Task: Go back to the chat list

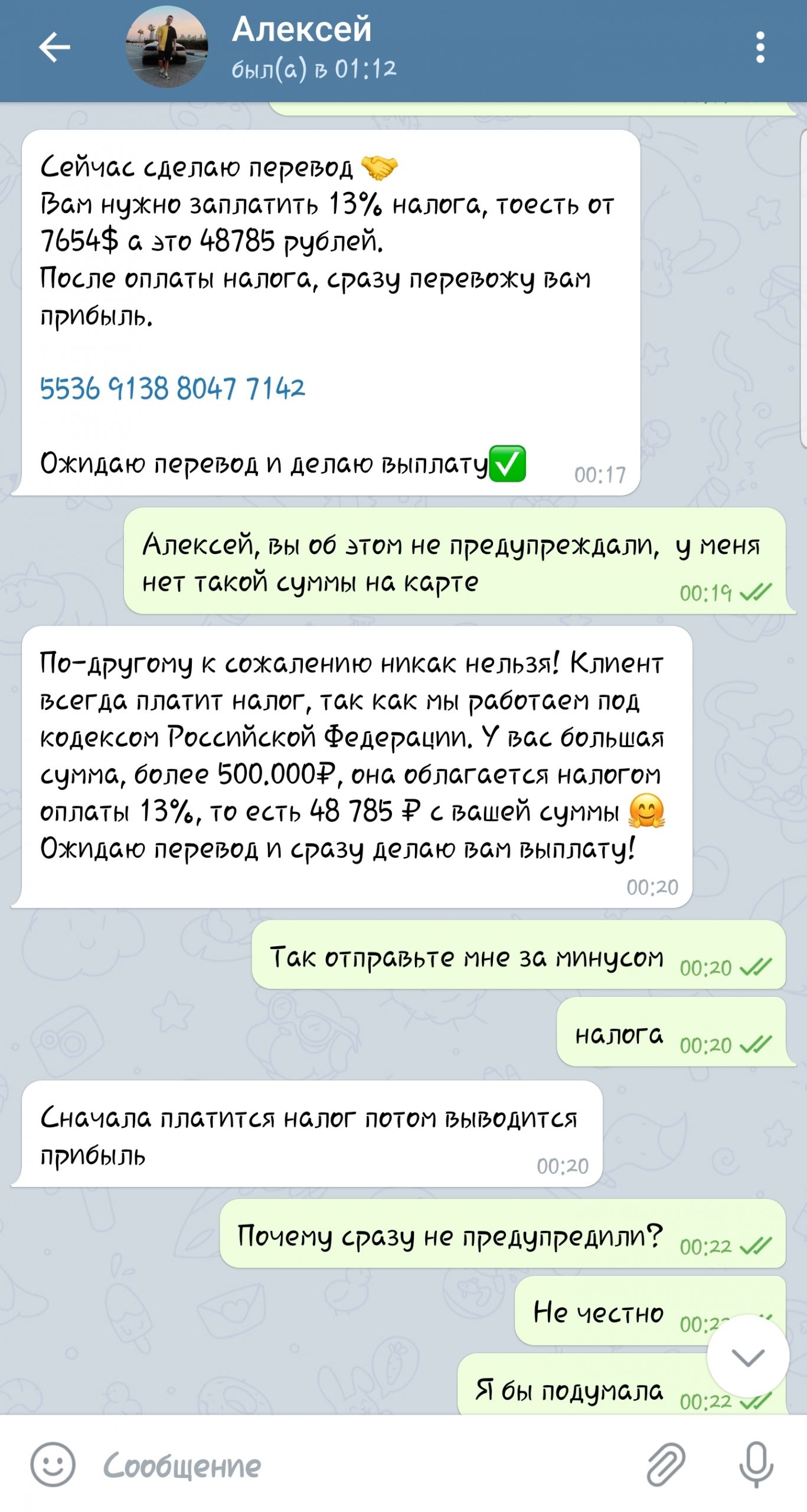Action: 54,47
